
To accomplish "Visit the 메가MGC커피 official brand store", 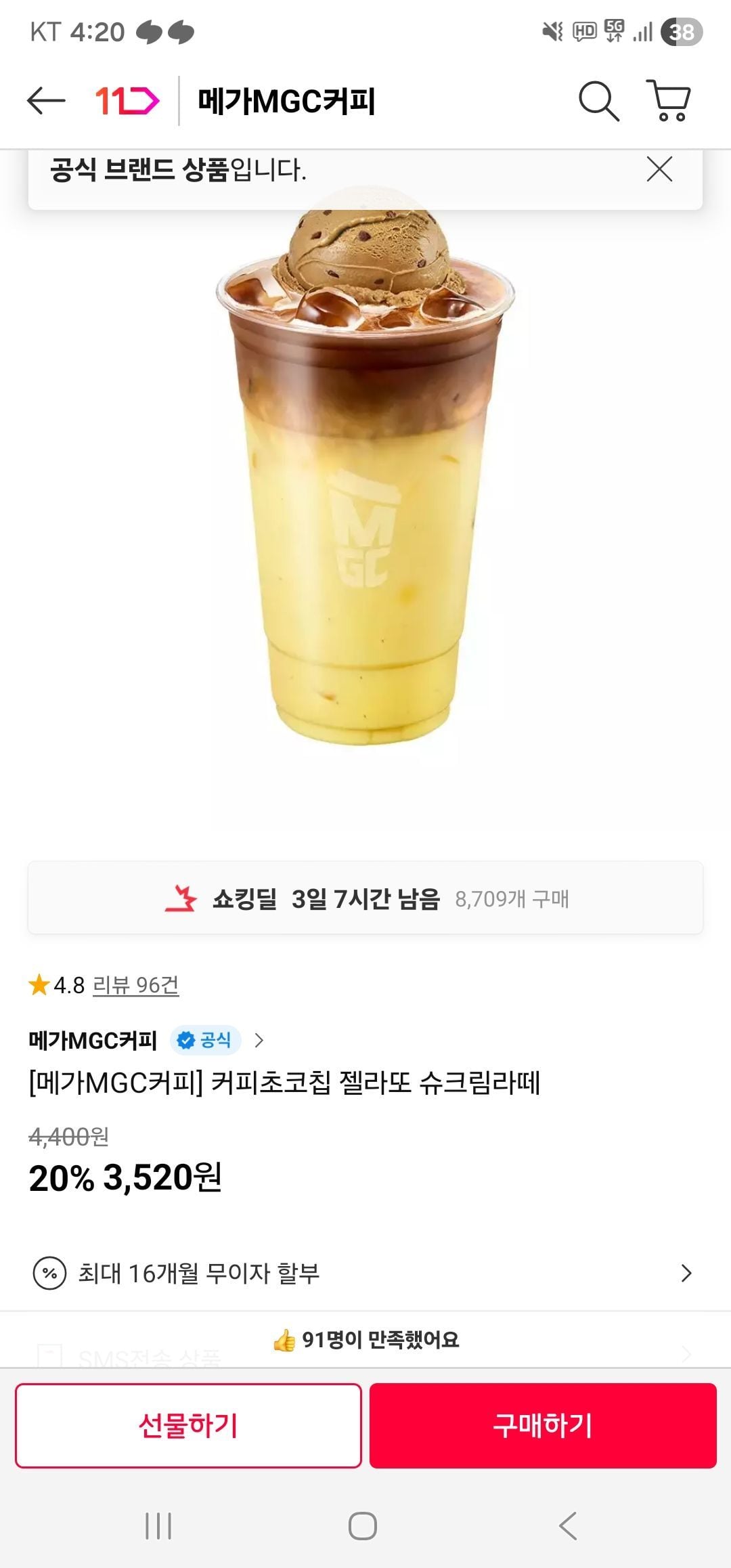I will (x=146, y=1040).
